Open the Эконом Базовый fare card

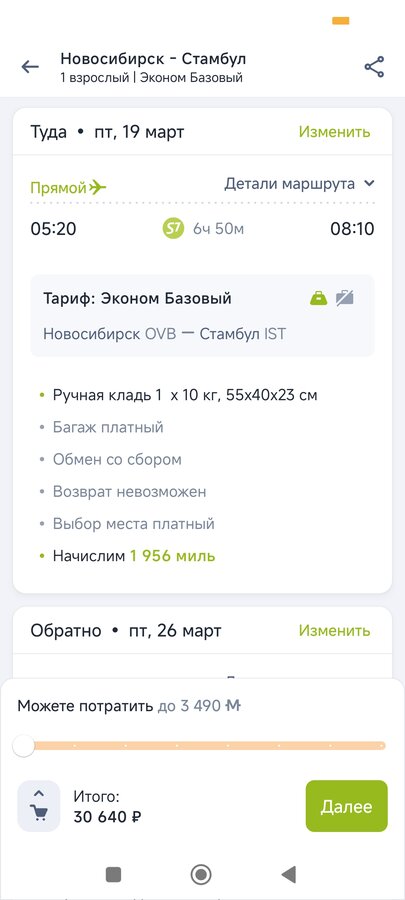(x=202, y=316)
